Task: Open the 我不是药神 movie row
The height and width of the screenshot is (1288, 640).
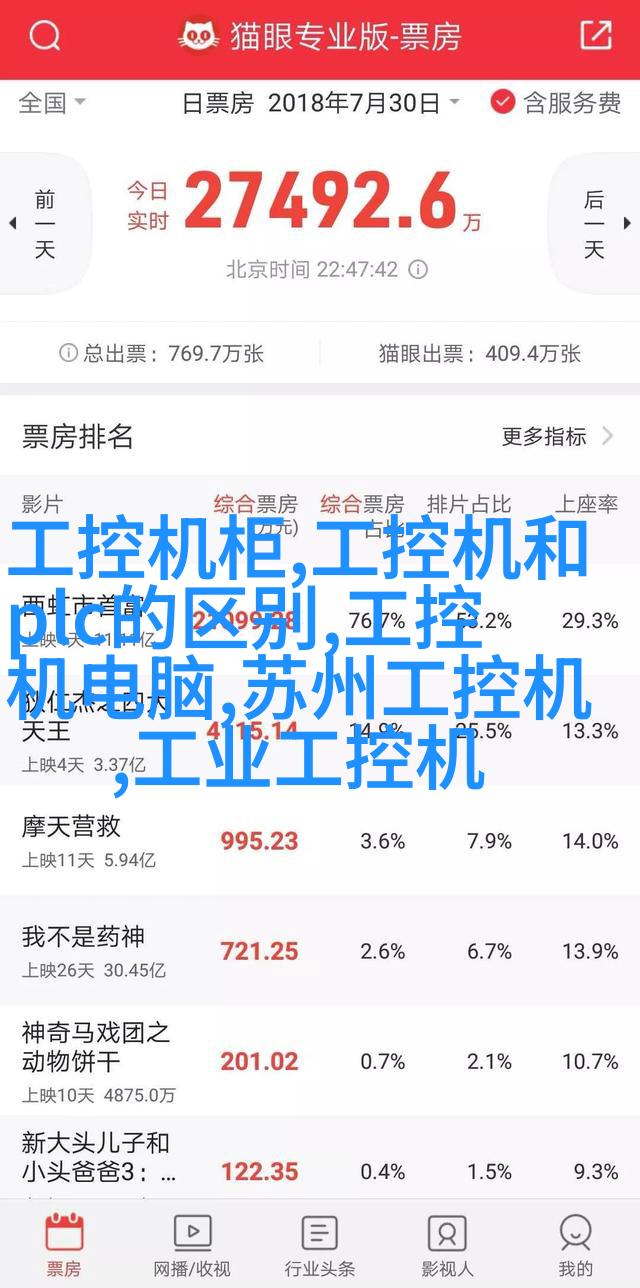Action: point(320,950)
